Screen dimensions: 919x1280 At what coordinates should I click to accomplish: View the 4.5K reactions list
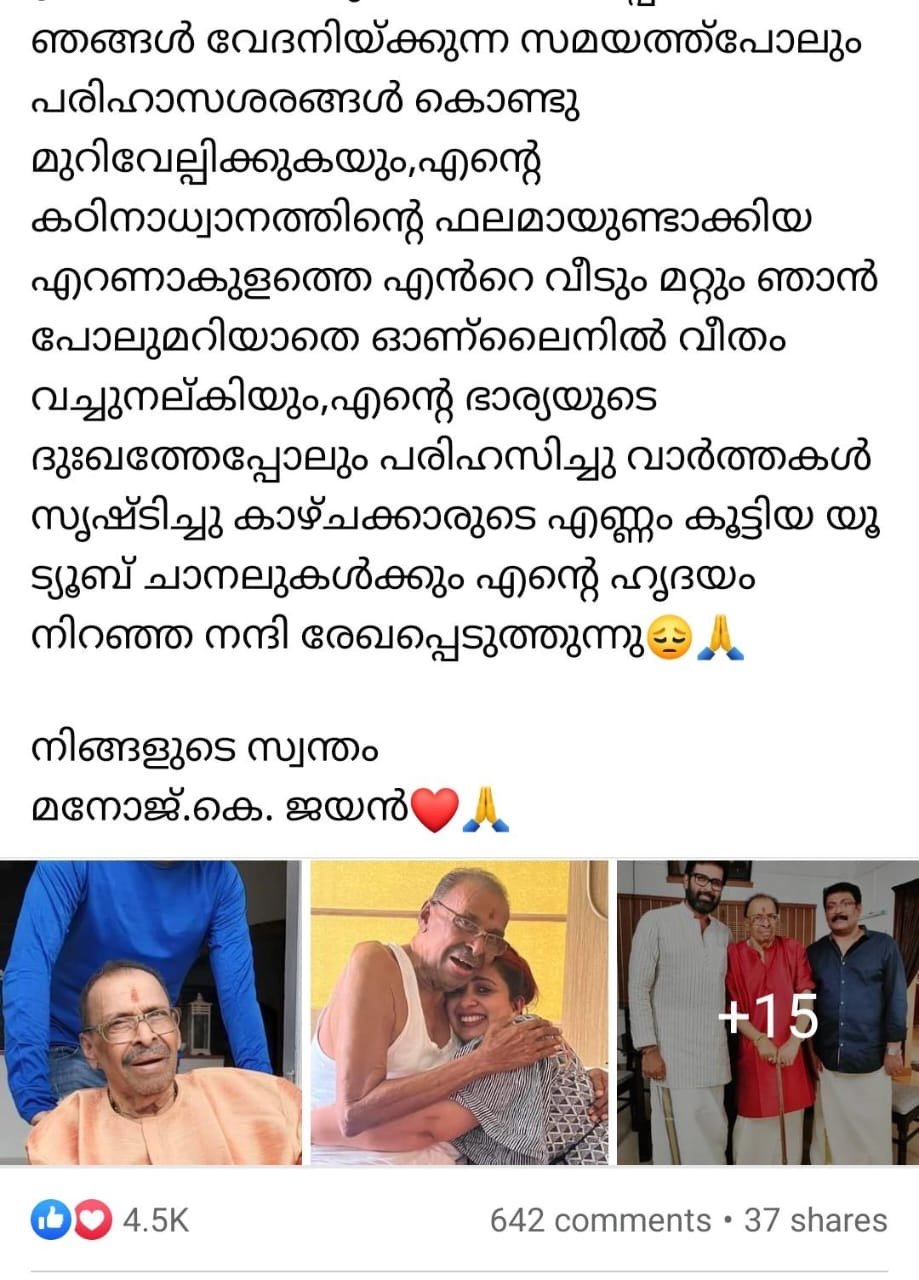click(x=110, y=1220)
